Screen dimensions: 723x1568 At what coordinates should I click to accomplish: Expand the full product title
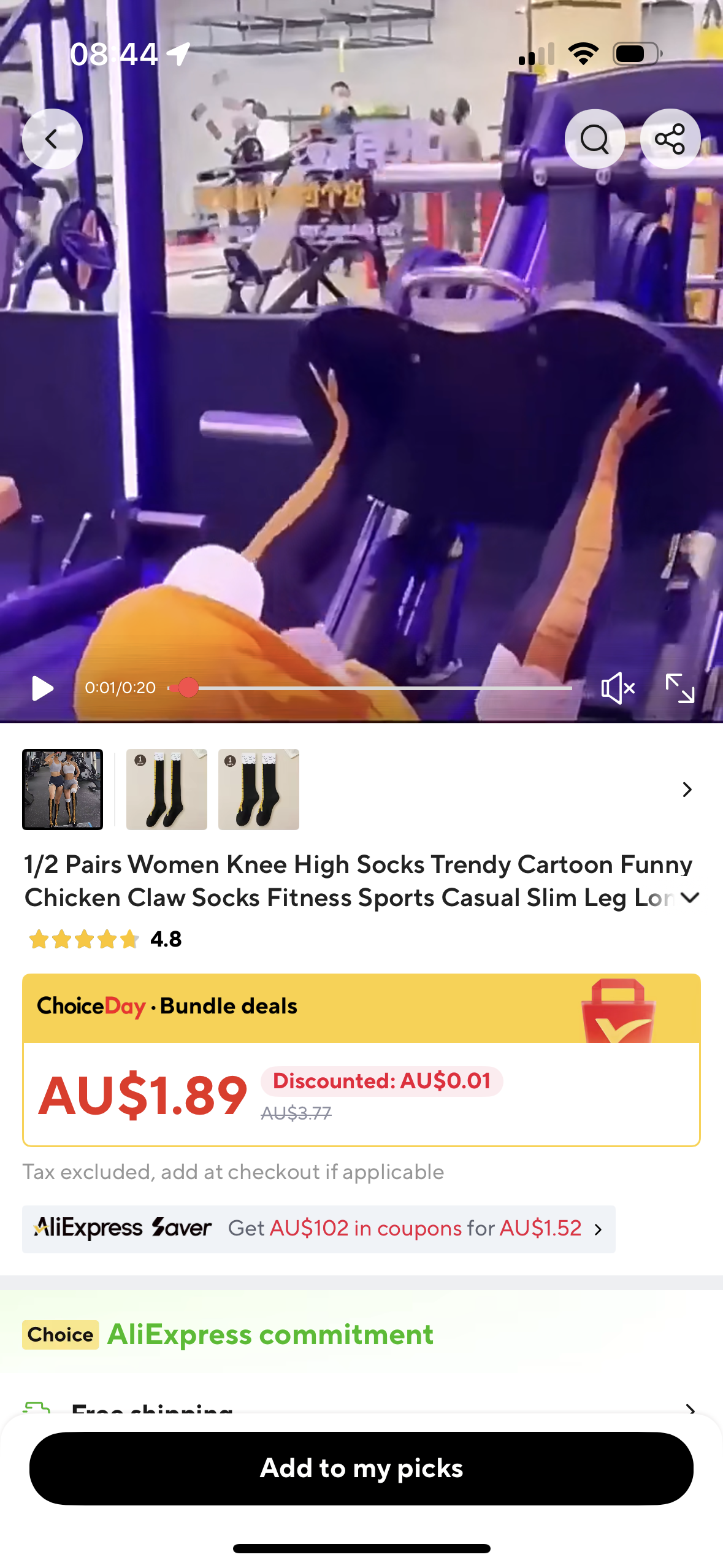click(690, 898)
